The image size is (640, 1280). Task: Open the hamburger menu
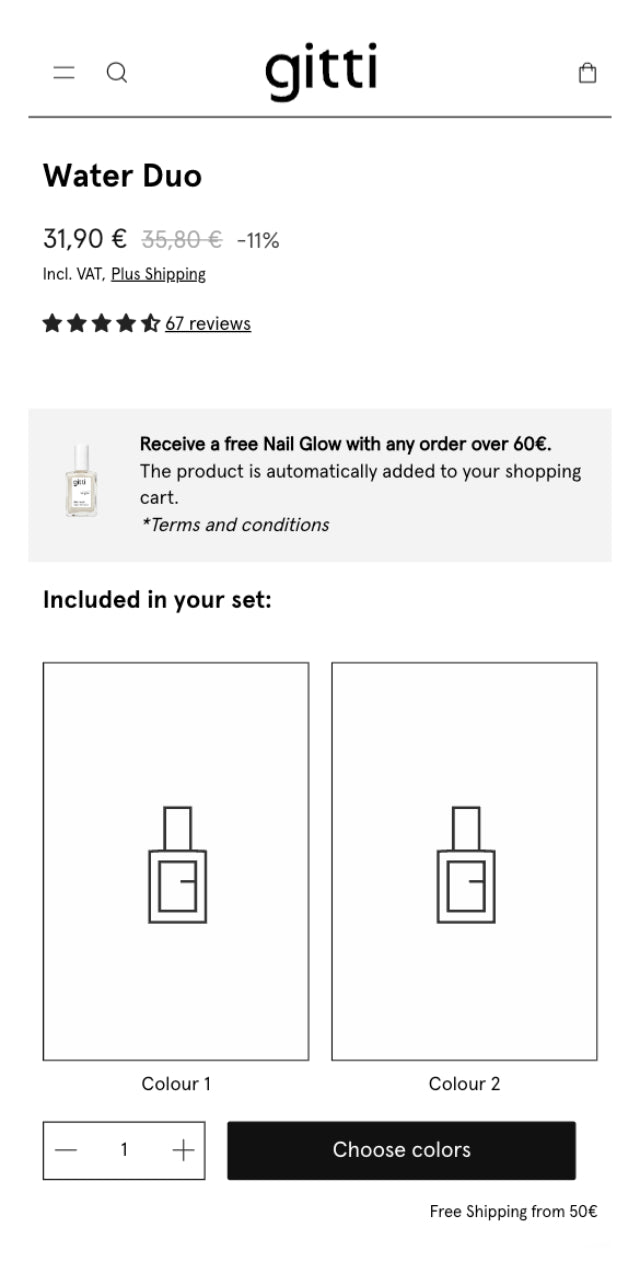point(64,72)
